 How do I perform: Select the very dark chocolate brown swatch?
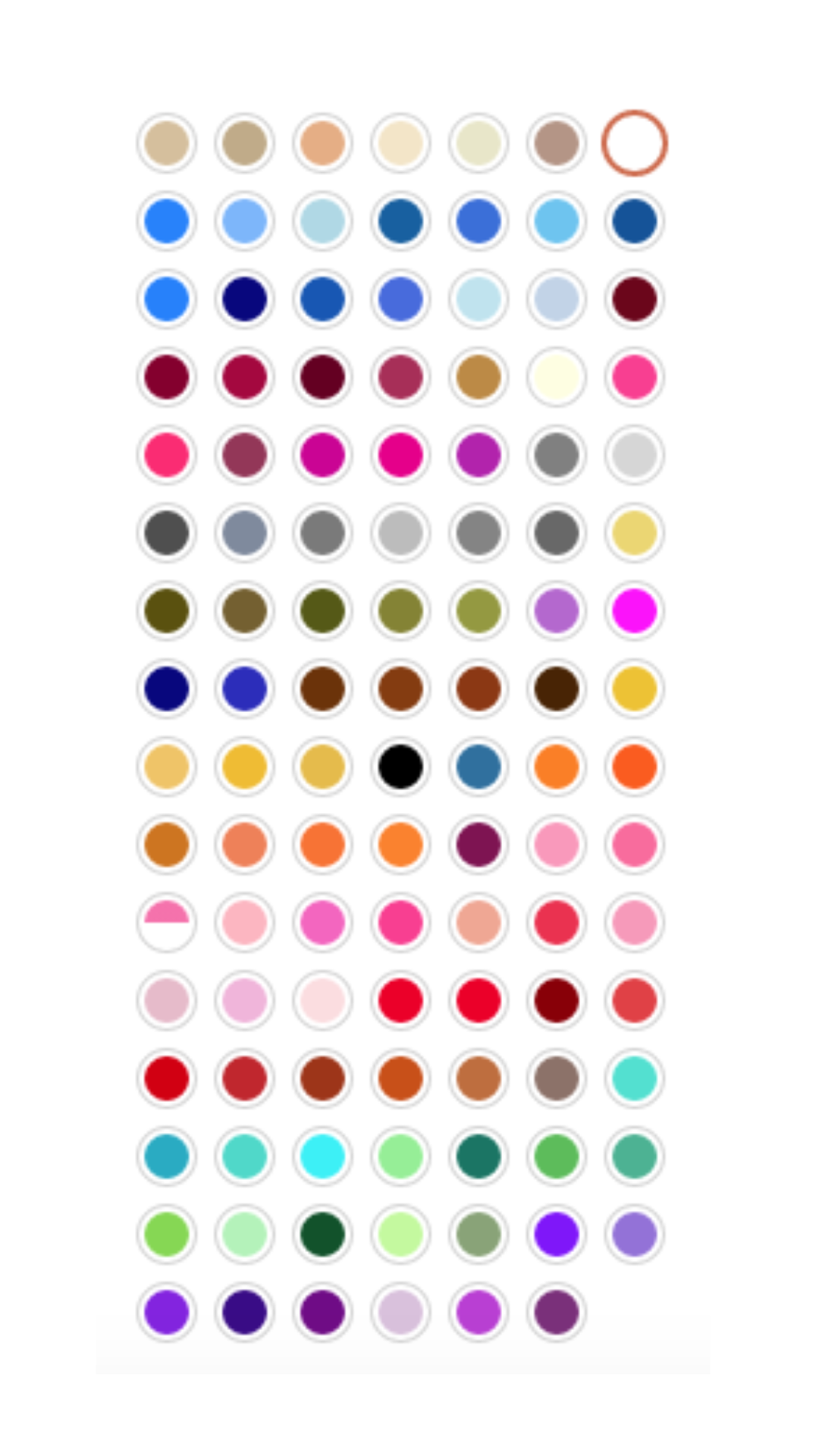tap(557, 689)
